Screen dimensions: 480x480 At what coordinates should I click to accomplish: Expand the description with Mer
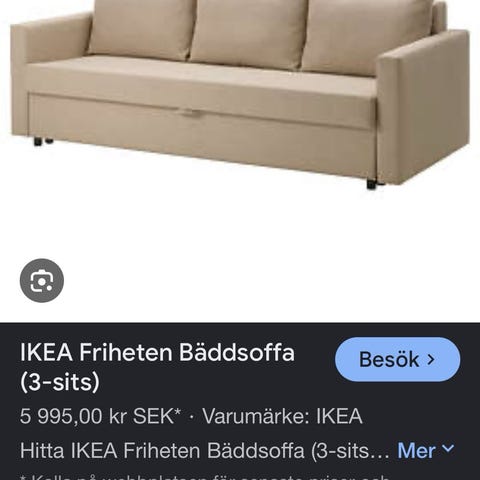pos(426,450)
